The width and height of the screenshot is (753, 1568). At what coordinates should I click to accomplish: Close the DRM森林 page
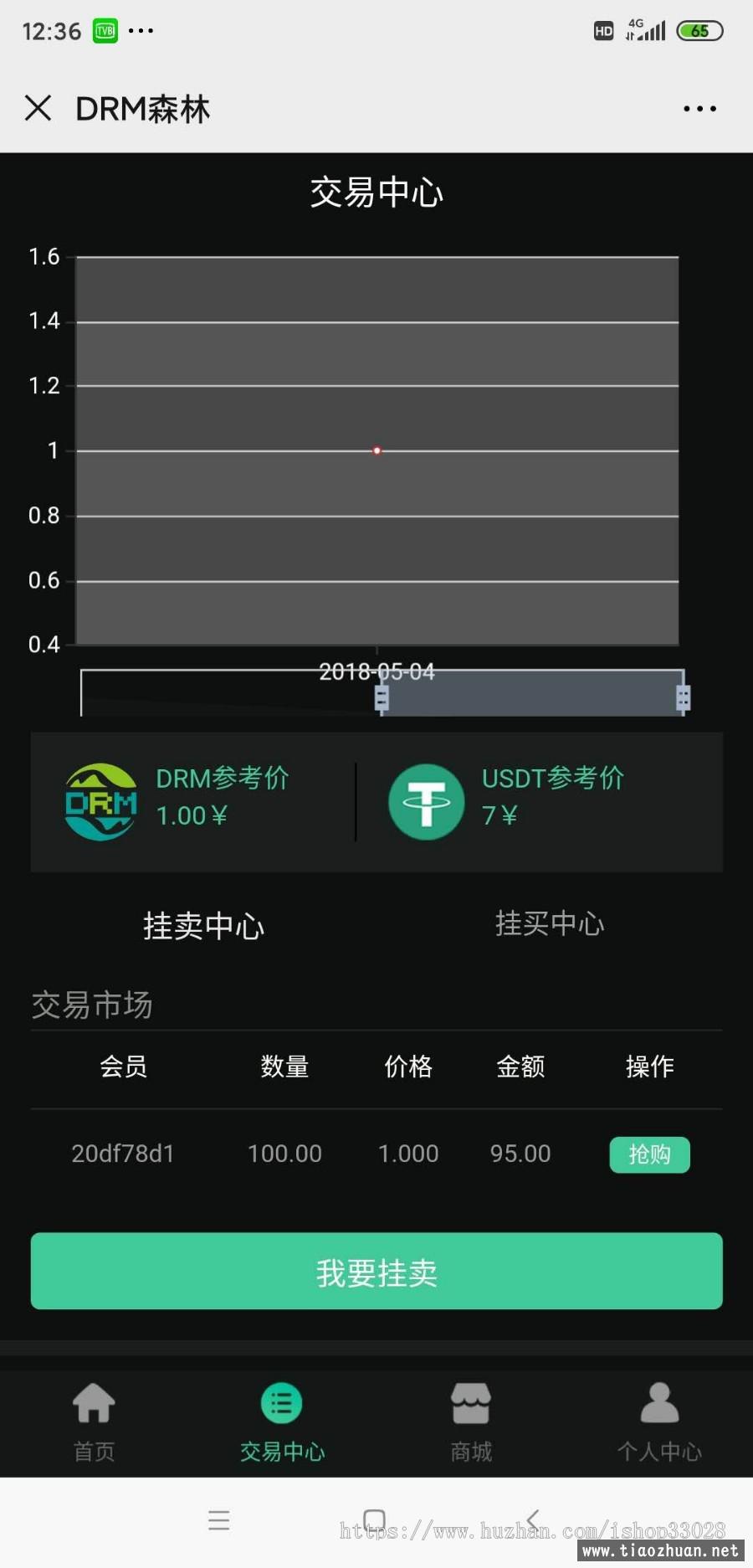pyautogui.click(x=38, y=108)
